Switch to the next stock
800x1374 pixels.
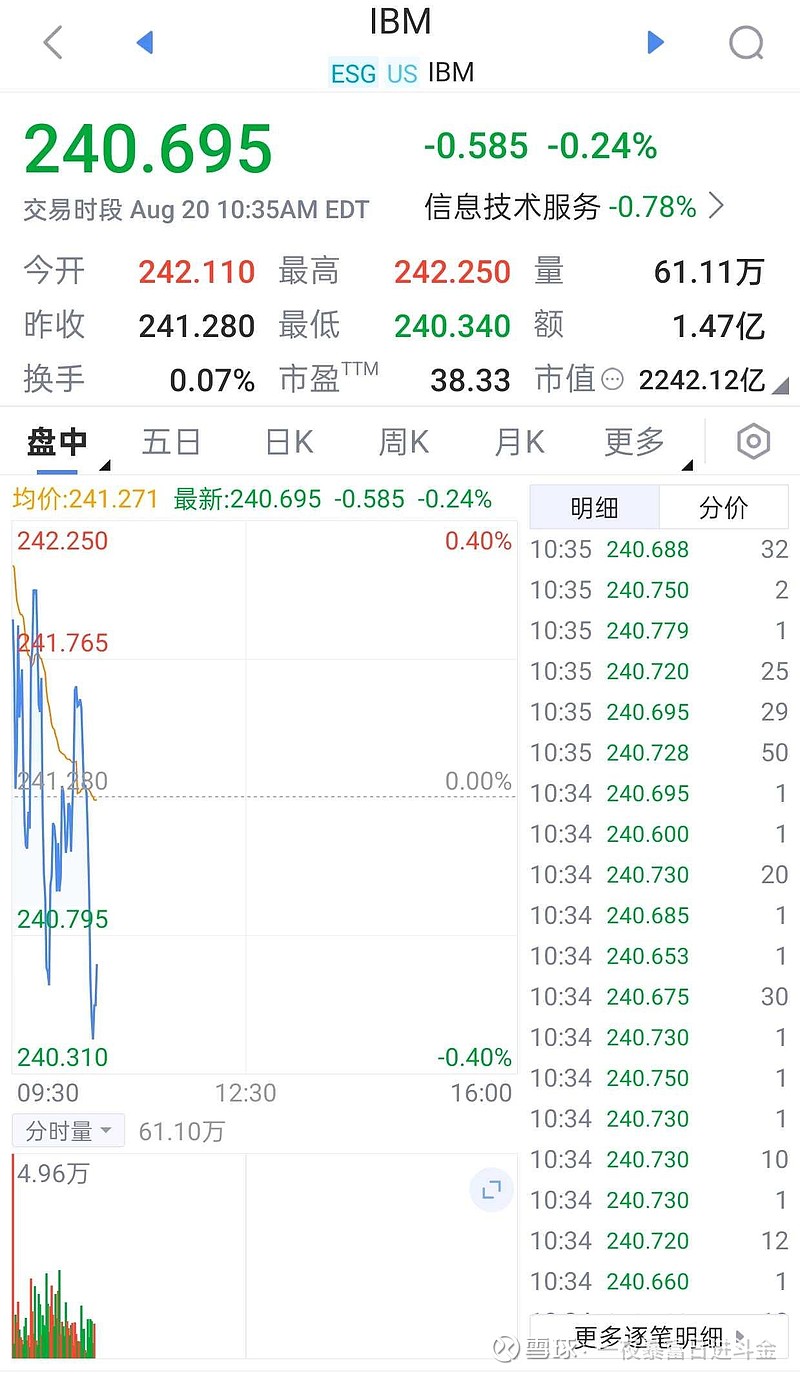pos(655,42)
